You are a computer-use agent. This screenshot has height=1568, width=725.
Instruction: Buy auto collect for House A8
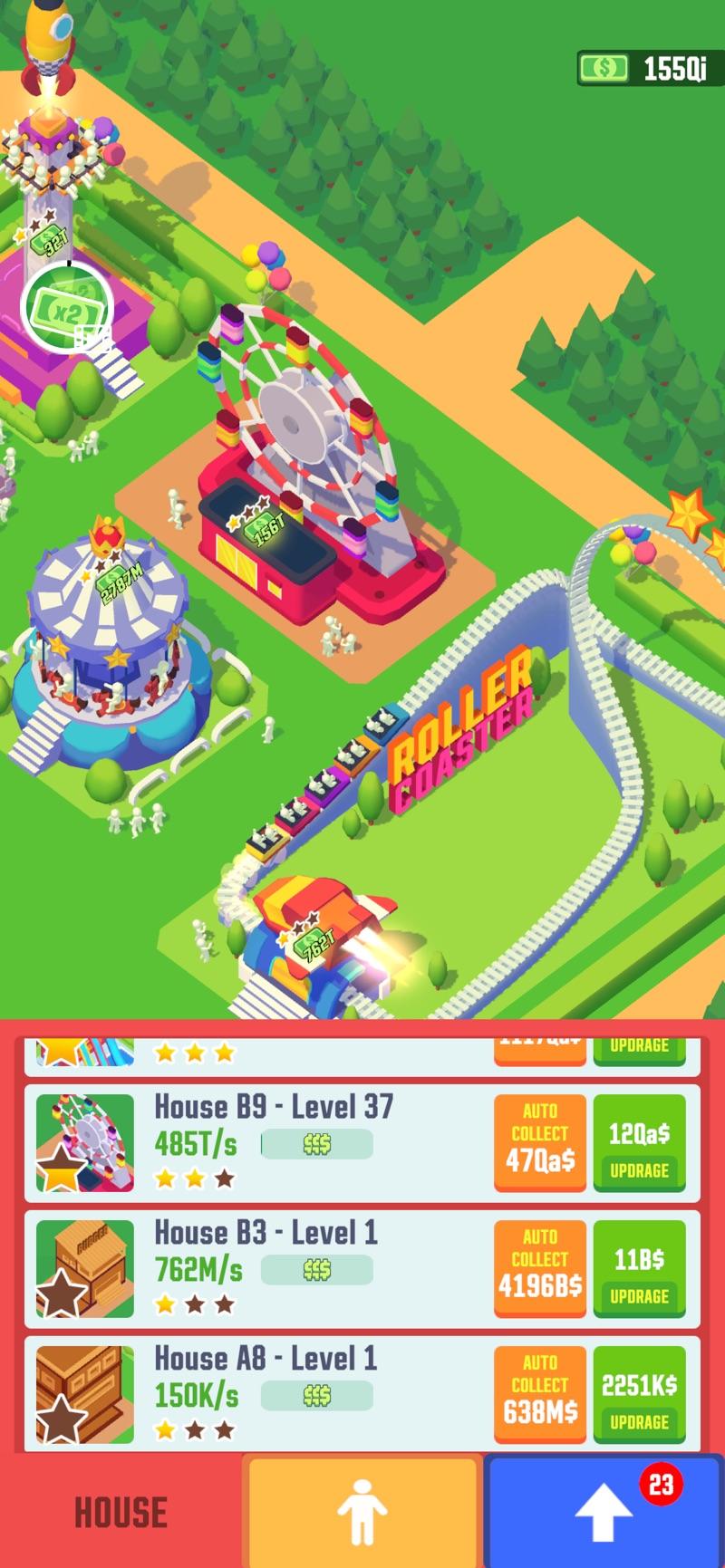pos(540,1395)
